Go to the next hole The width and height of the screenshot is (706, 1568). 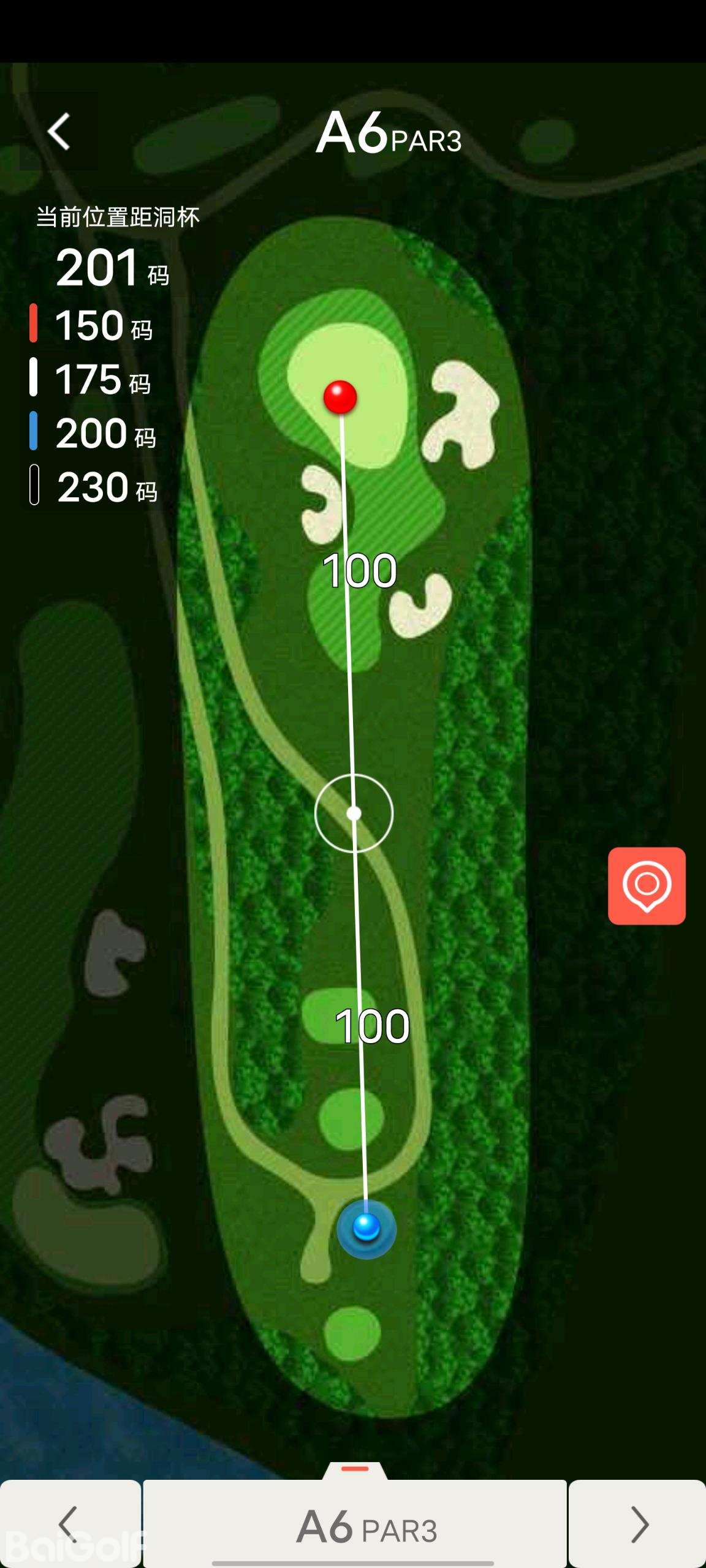point(637,1524)
